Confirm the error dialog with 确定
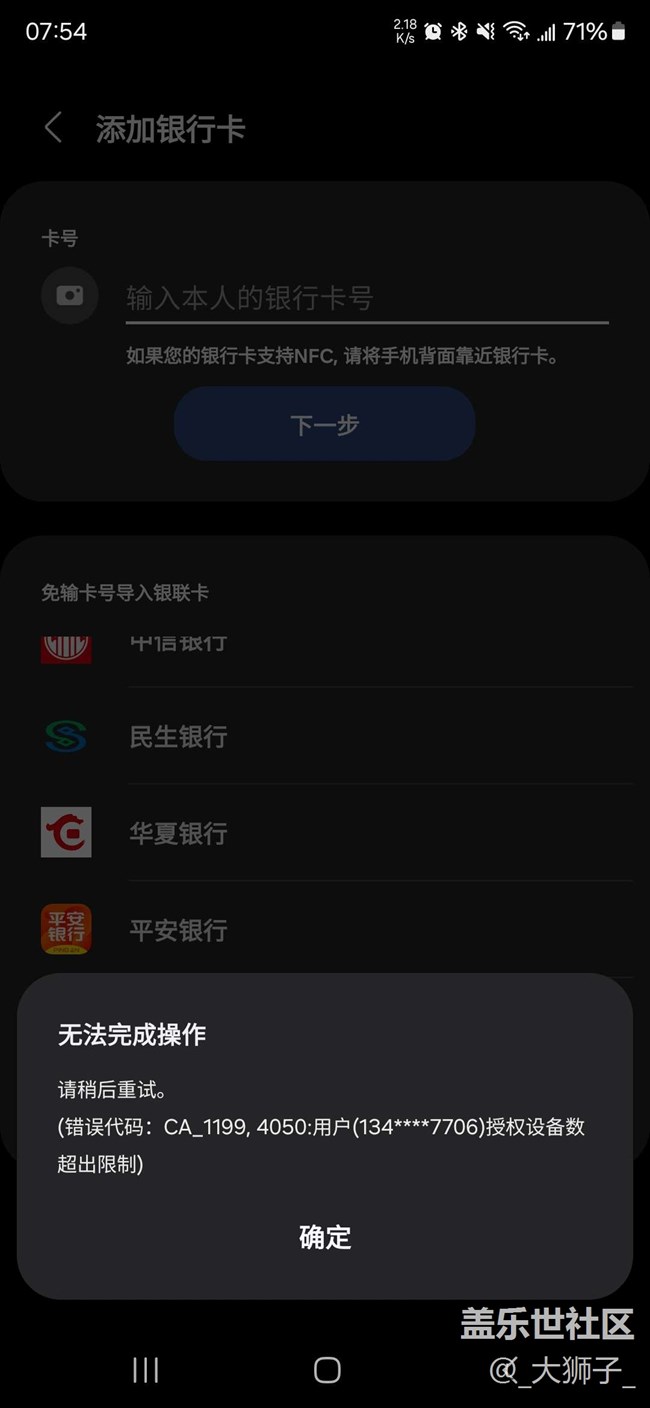 325,1237
